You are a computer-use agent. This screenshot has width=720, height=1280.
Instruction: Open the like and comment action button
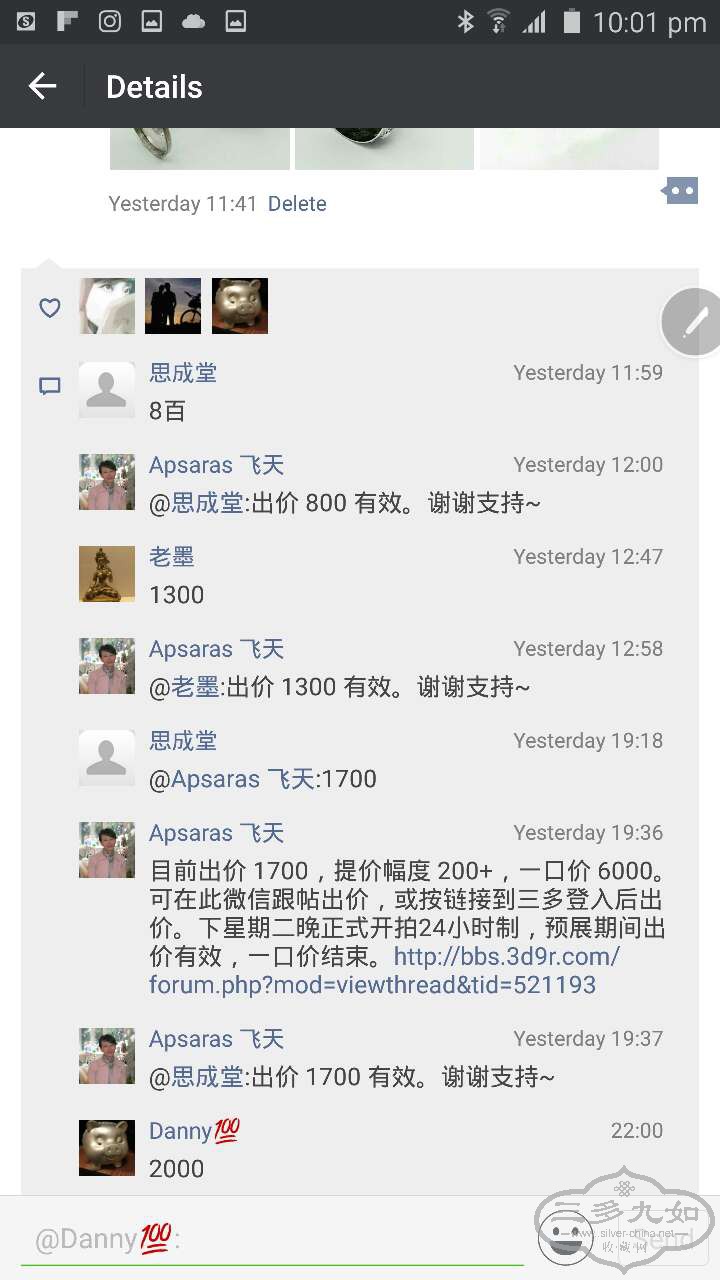[x=680, y=190]
